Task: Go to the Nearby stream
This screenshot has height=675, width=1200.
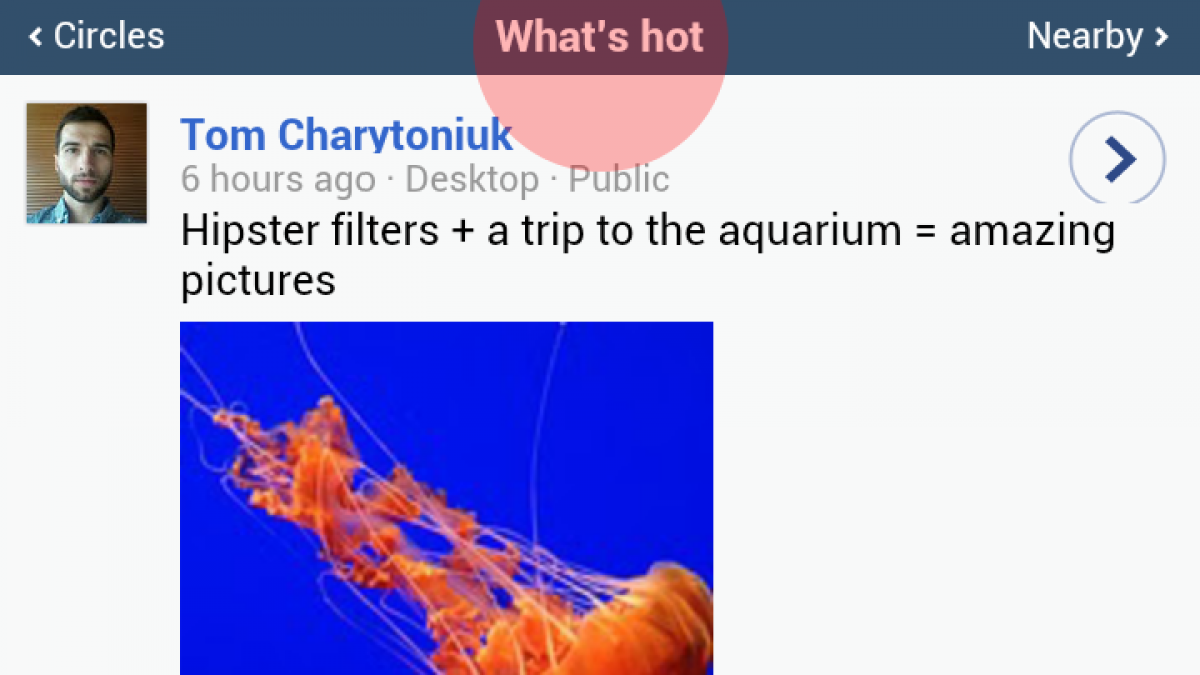Action: click(x=1097, y=37)
